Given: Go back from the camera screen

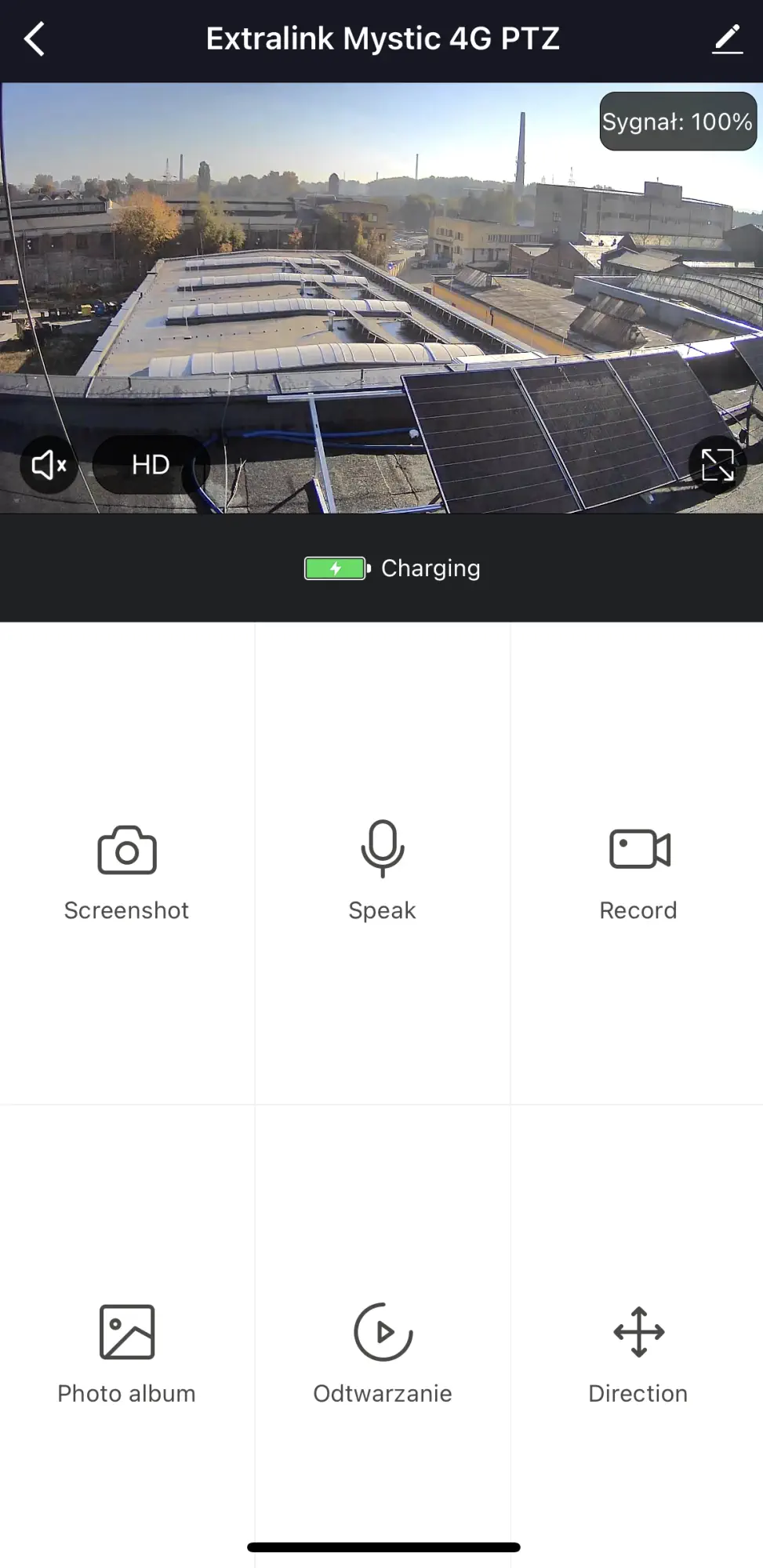Looking at the screenshot, I should tap(35, 39).
